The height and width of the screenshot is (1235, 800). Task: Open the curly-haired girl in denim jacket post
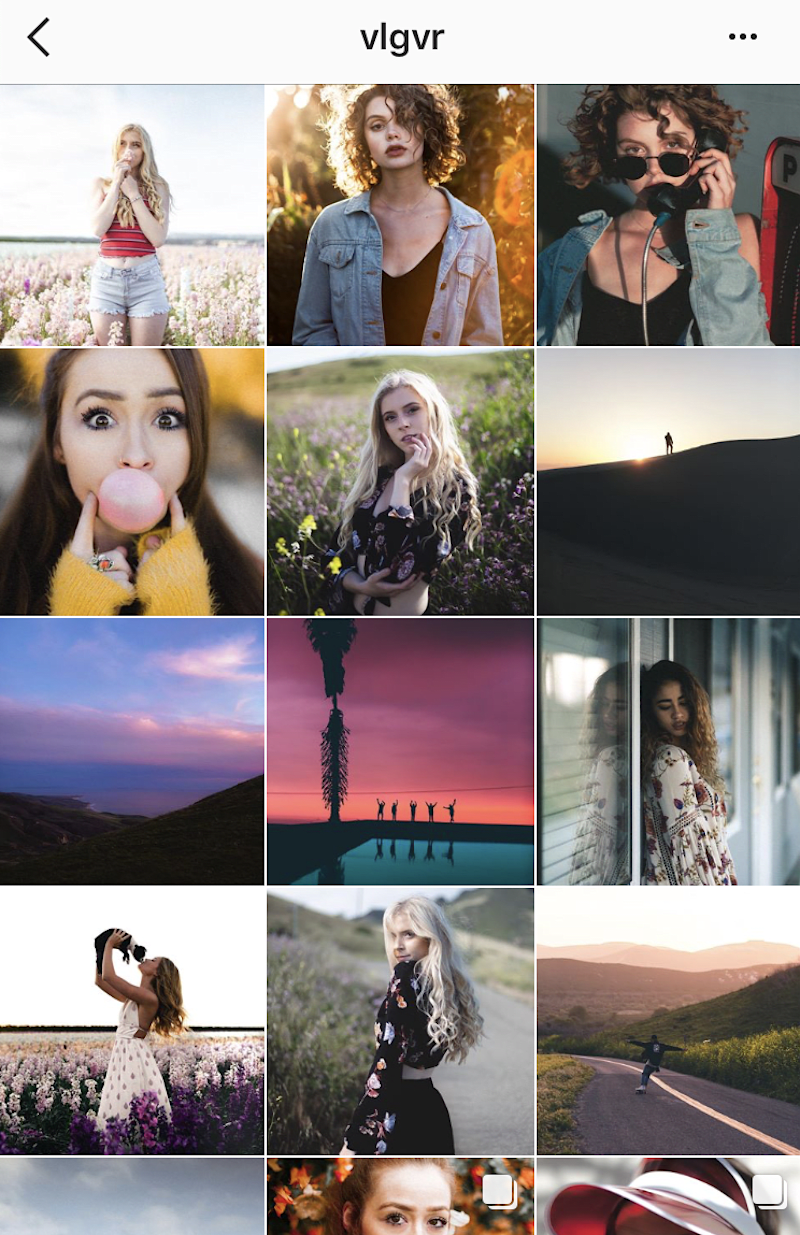pyautogui.click(x=400, y=215)
